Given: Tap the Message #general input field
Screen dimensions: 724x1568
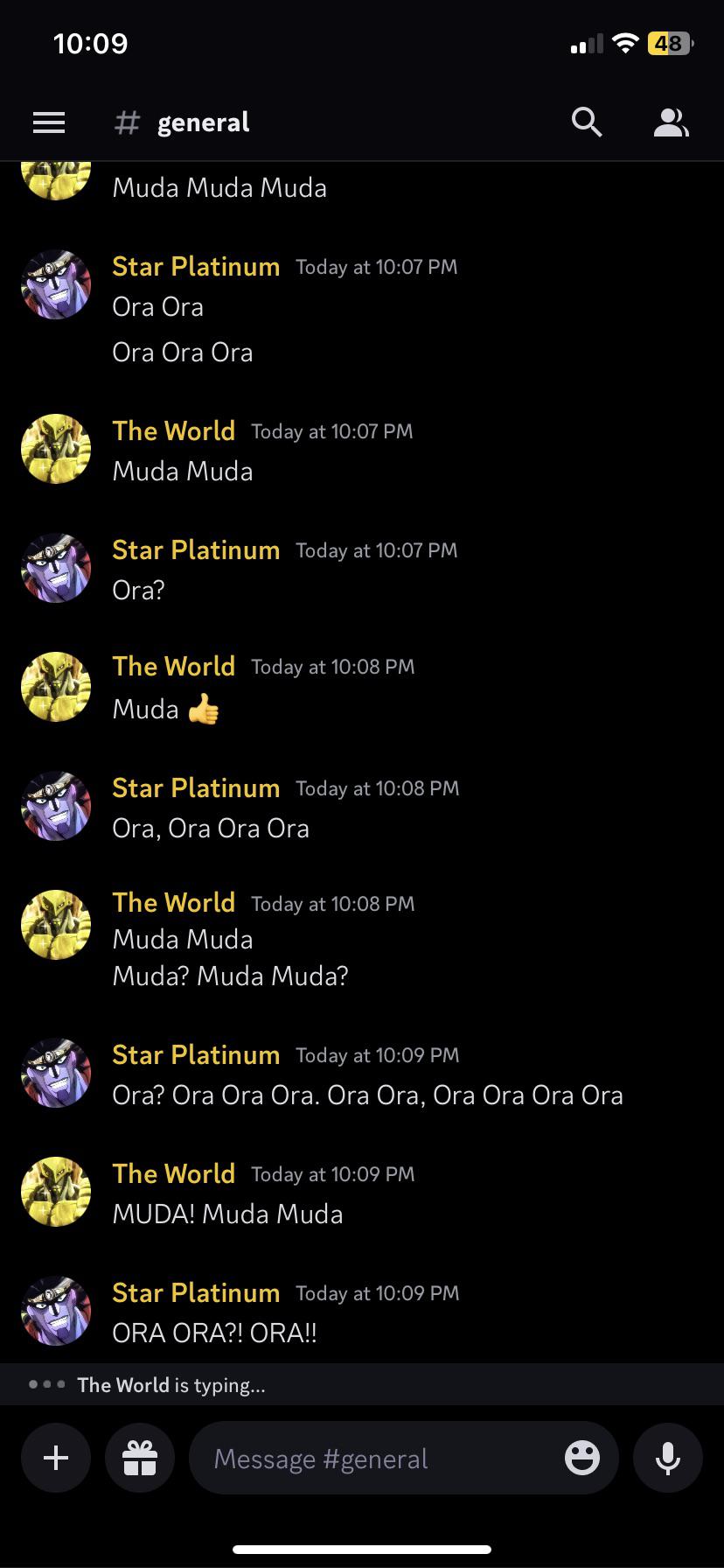Looking at the screenshot, I should [367, 1457].
